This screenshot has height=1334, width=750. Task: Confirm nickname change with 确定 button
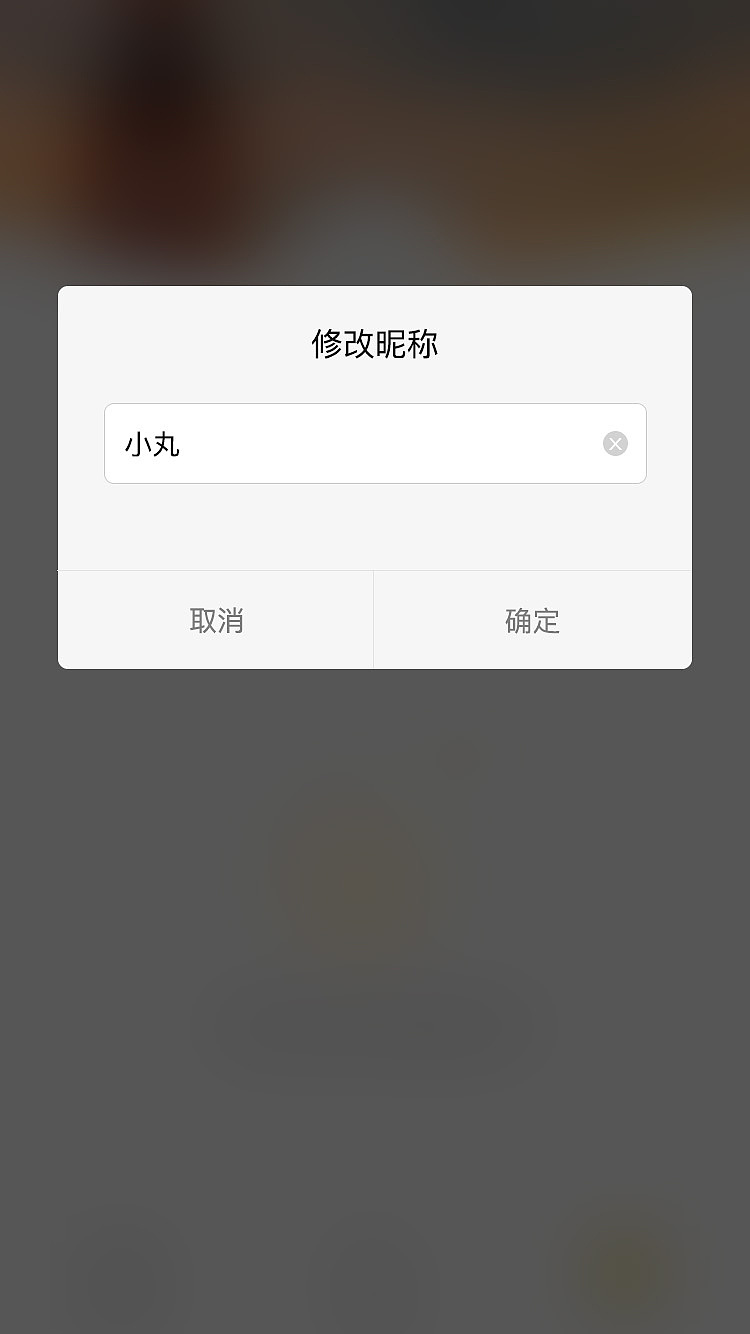(532, 619)
